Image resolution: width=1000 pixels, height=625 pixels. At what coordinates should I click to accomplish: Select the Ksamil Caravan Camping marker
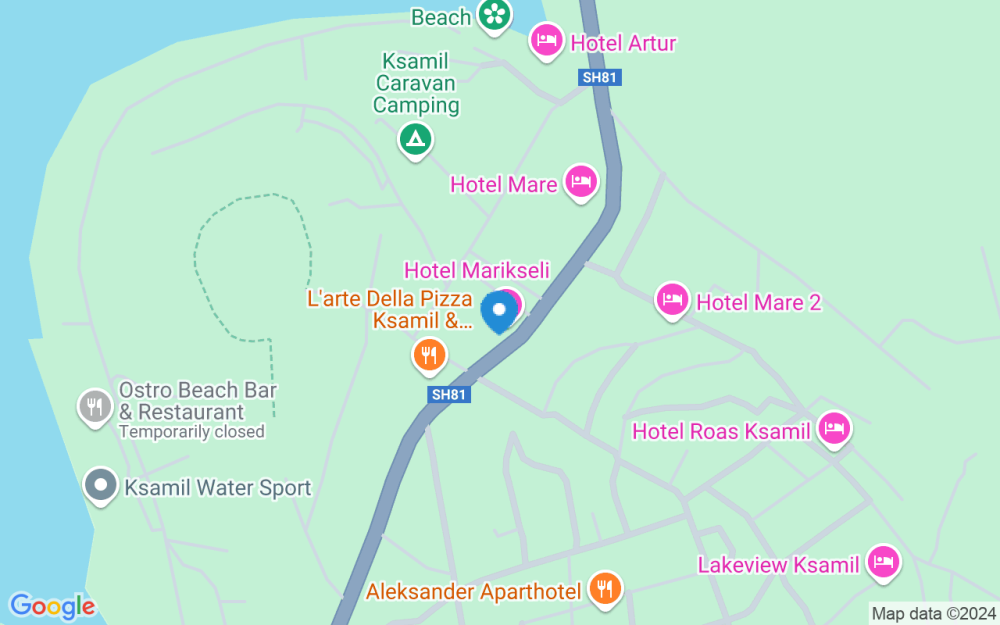tap(415, 140)
